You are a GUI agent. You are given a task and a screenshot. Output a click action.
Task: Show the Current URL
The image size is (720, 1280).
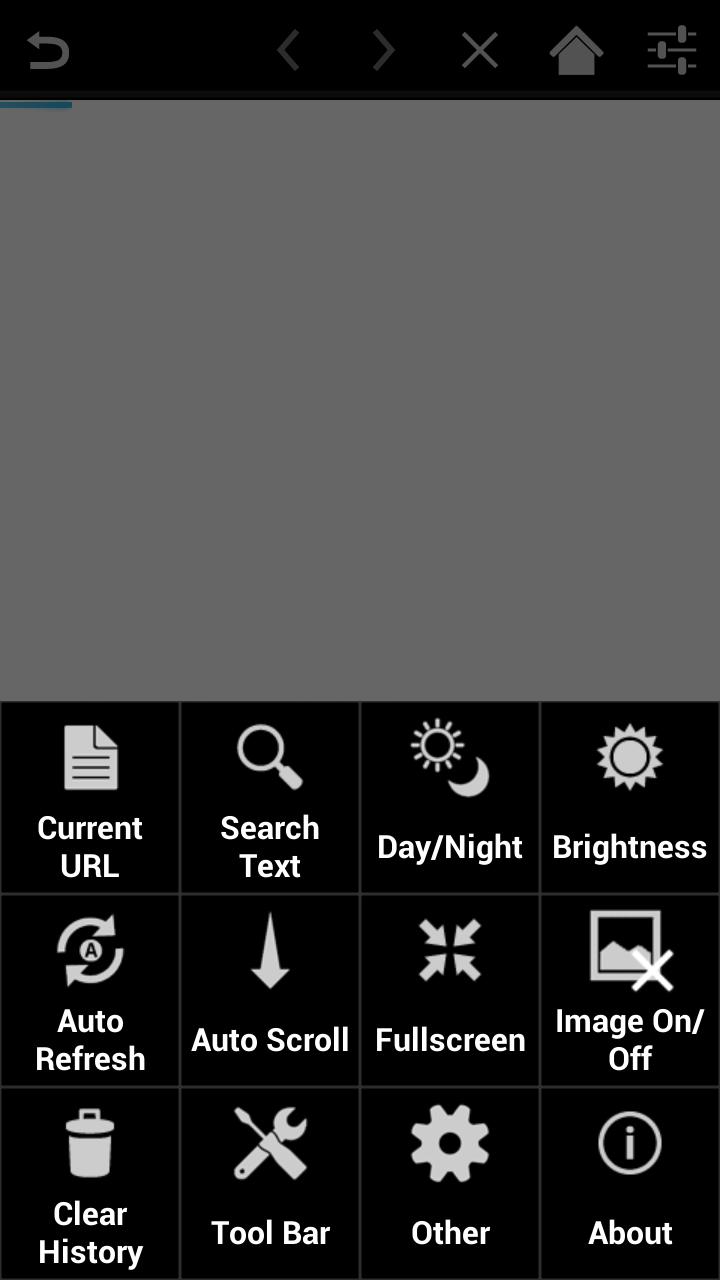tap(90, 798)
